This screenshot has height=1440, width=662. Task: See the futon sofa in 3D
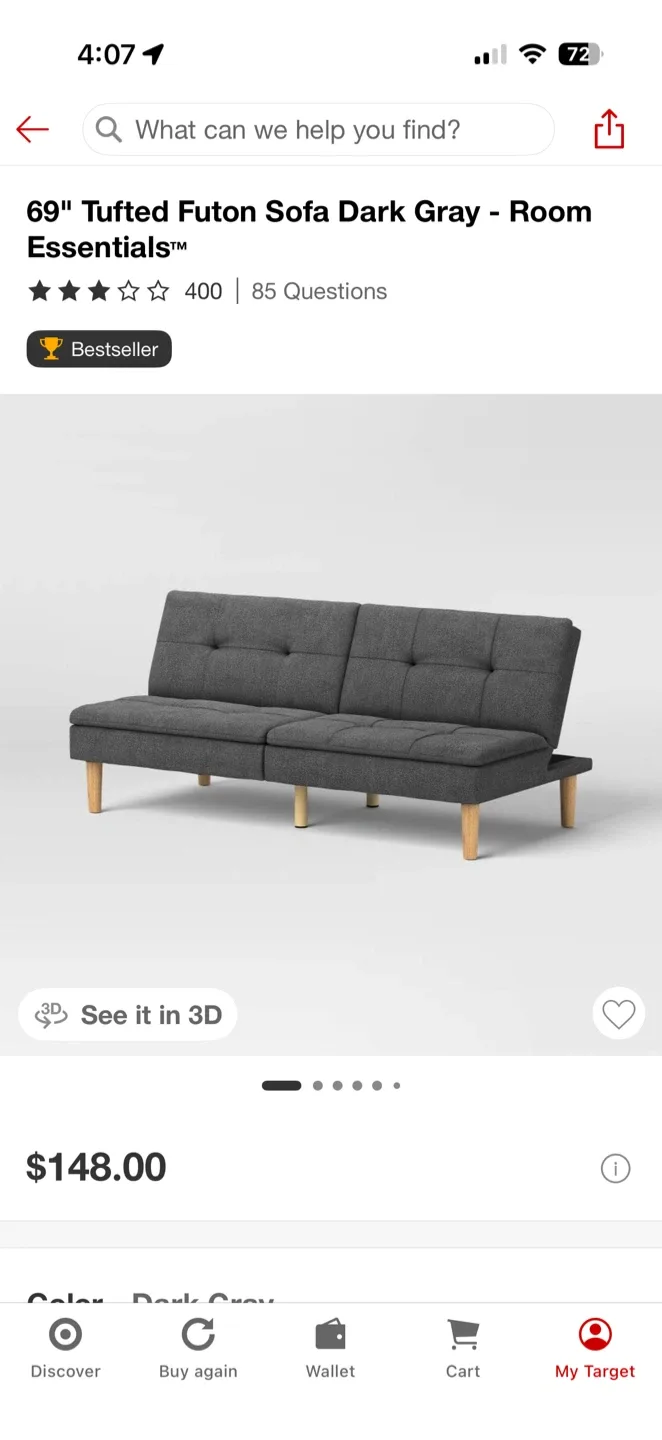coord(128,1015)
